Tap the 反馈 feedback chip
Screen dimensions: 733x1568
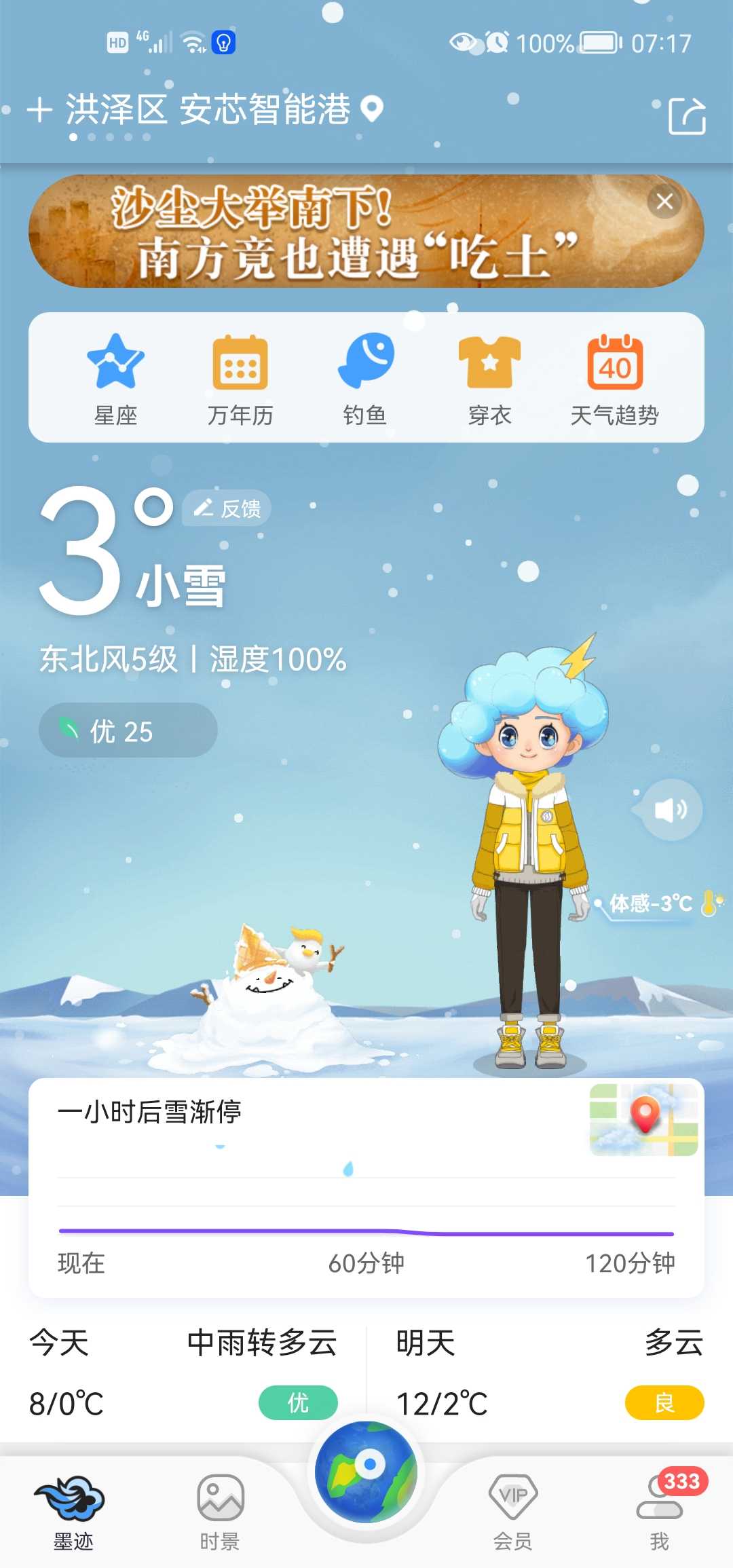[227, 508]
